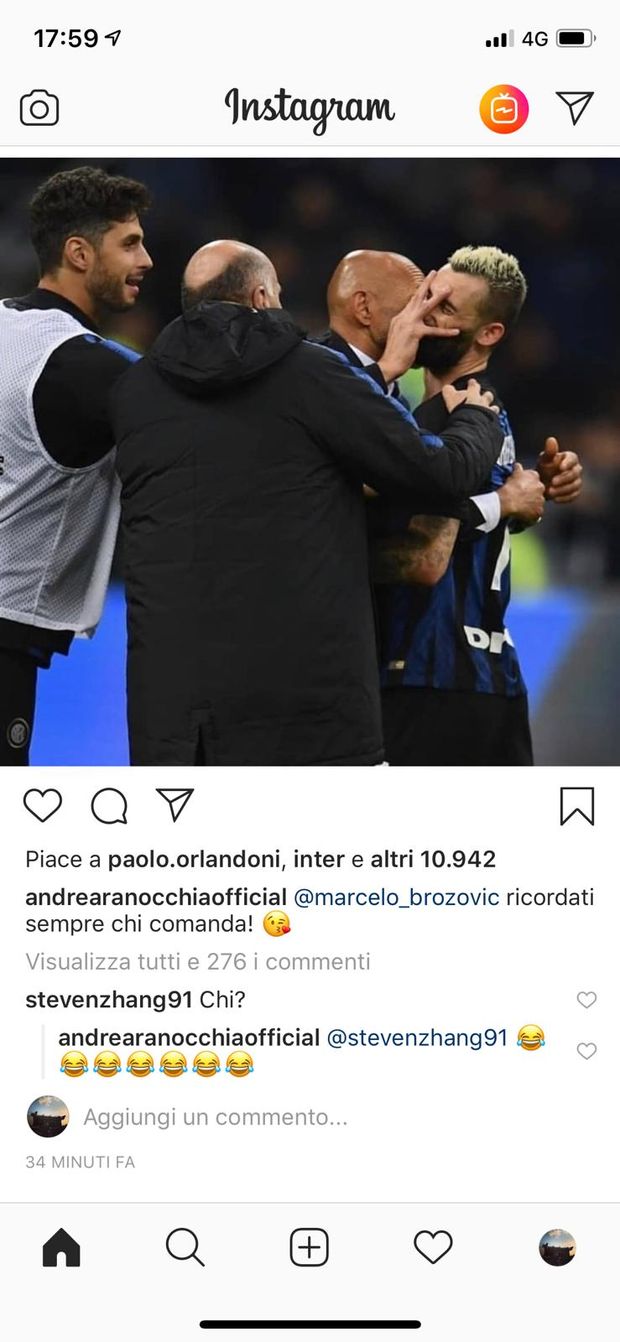Open direct messages paper plane at top
The height and width of the screenshot is (1342, 620).
click(x=575, y=108)
